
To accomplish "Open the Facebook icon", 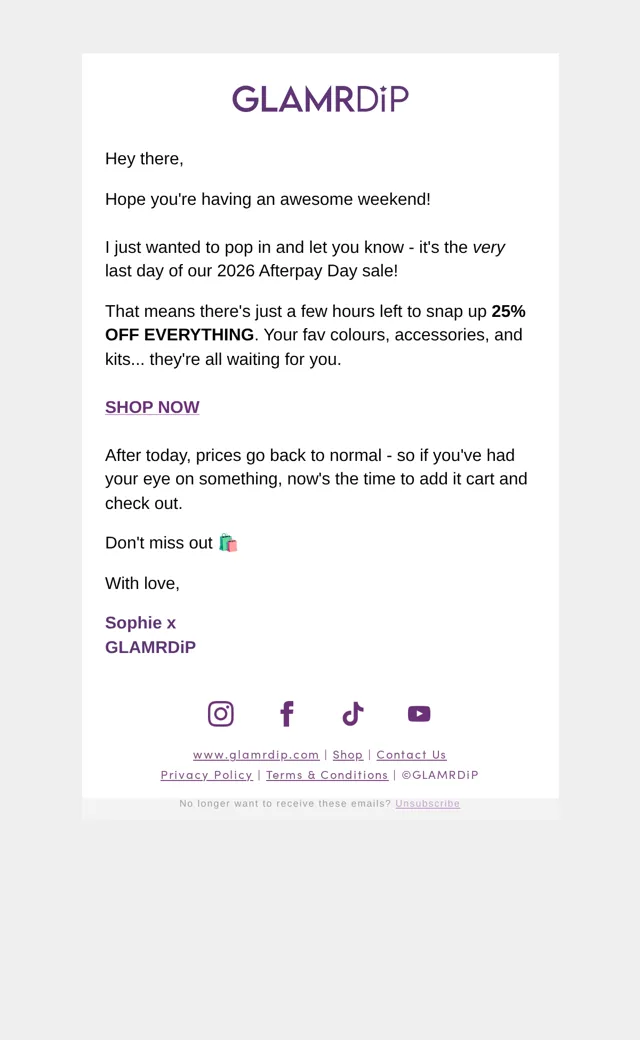I will click(287, 714).
